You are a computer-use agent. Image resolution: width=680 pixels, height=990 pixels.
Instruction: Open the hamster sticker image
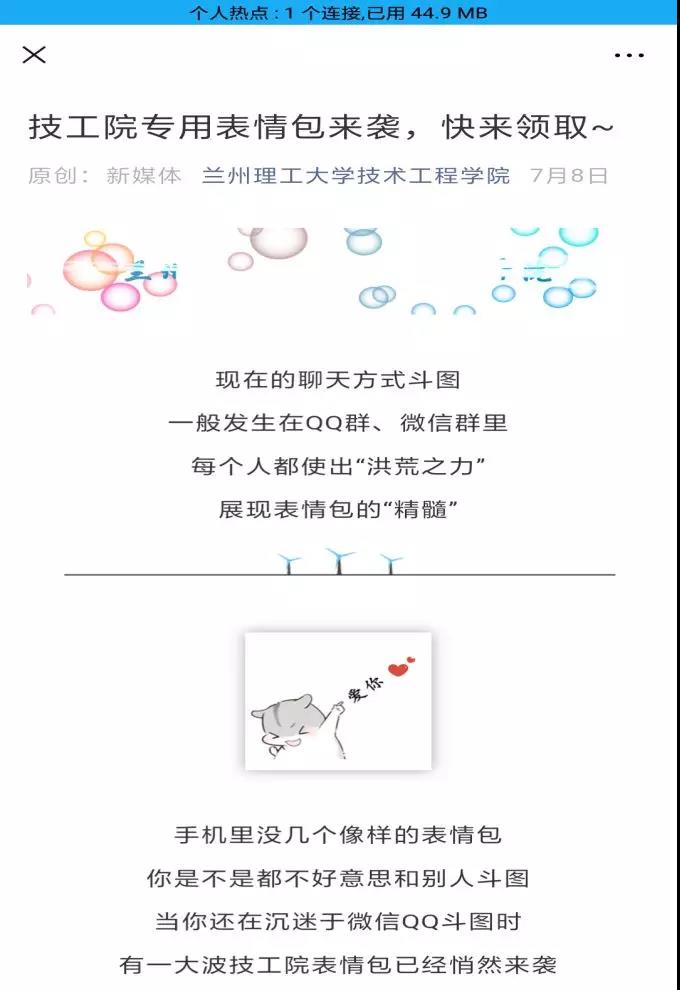click(x=338, y=701)
